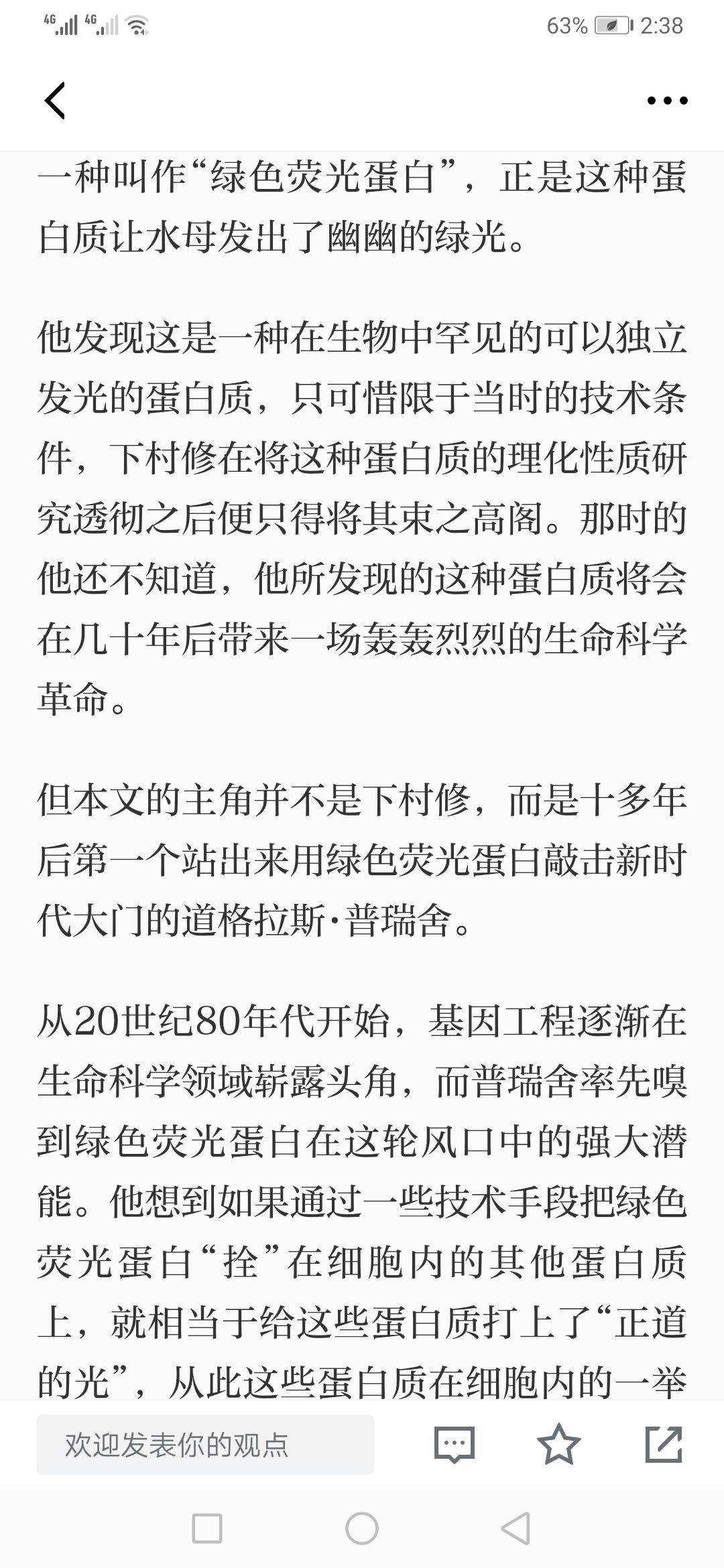Image resolution: width=724 pixels, height=1568 pixels.
Task: Open recent apps from navigation bar
Action: point(207,1529)
